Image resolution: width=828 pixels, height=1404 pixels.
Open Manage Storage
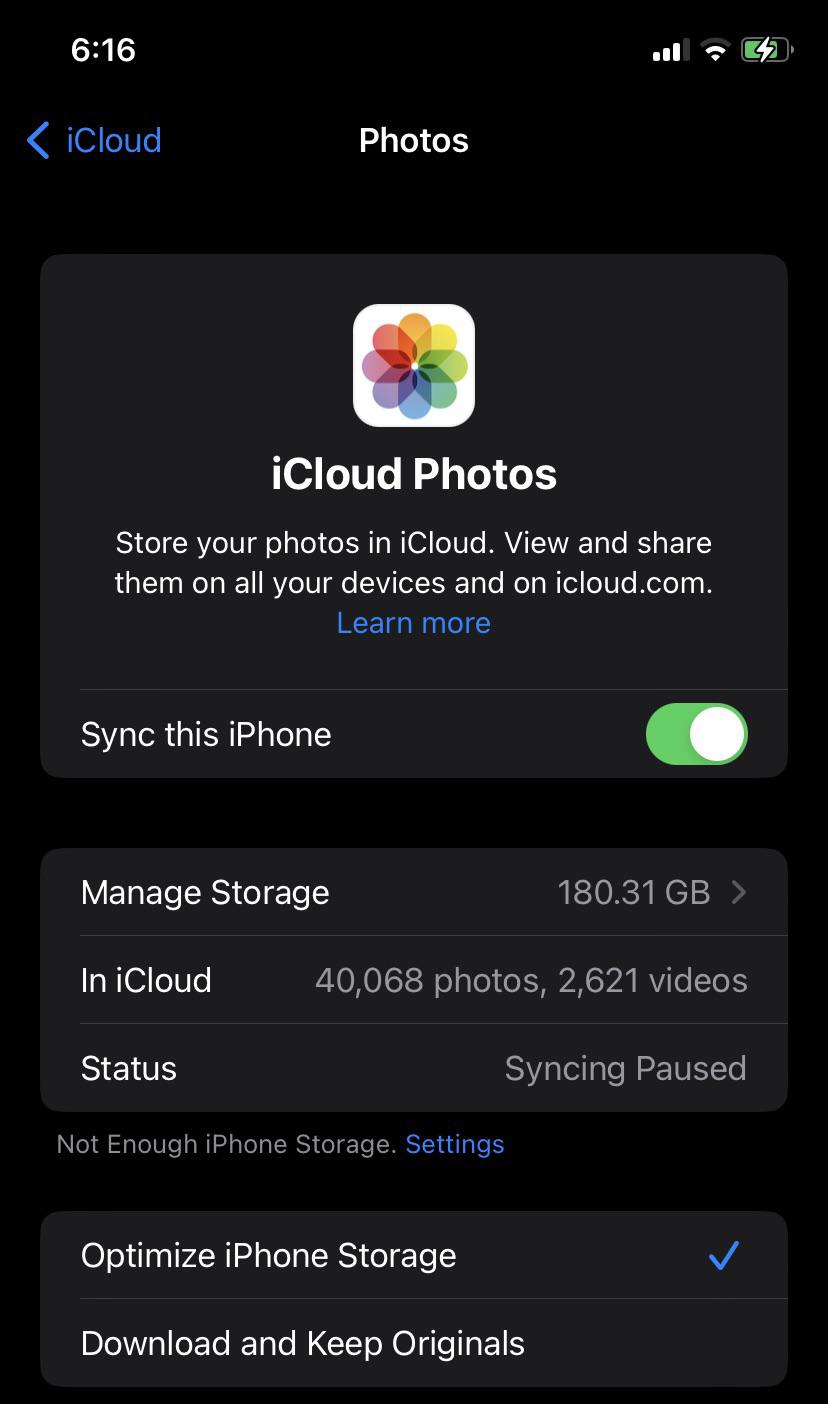[x=413, y=892]
